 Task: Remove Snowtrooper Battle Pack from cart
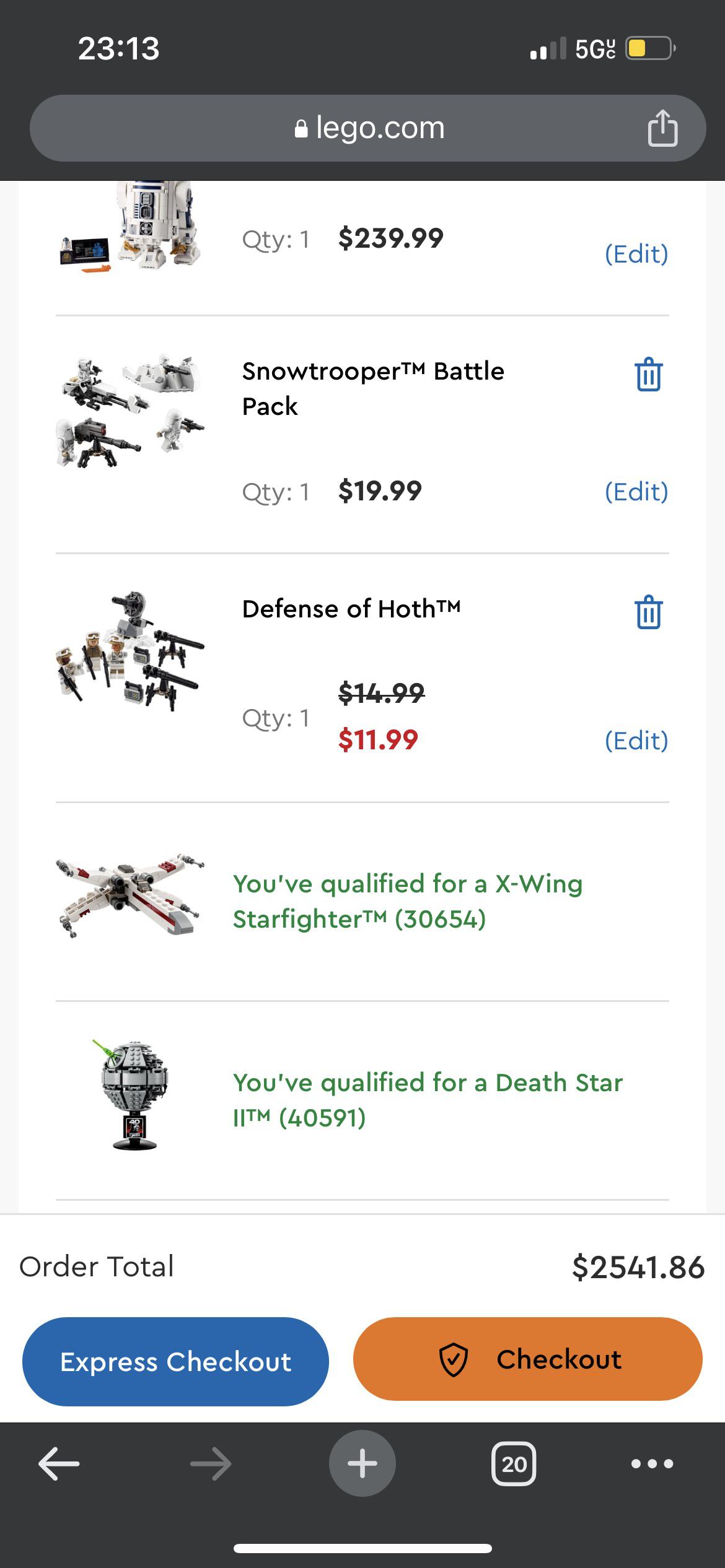649,374
